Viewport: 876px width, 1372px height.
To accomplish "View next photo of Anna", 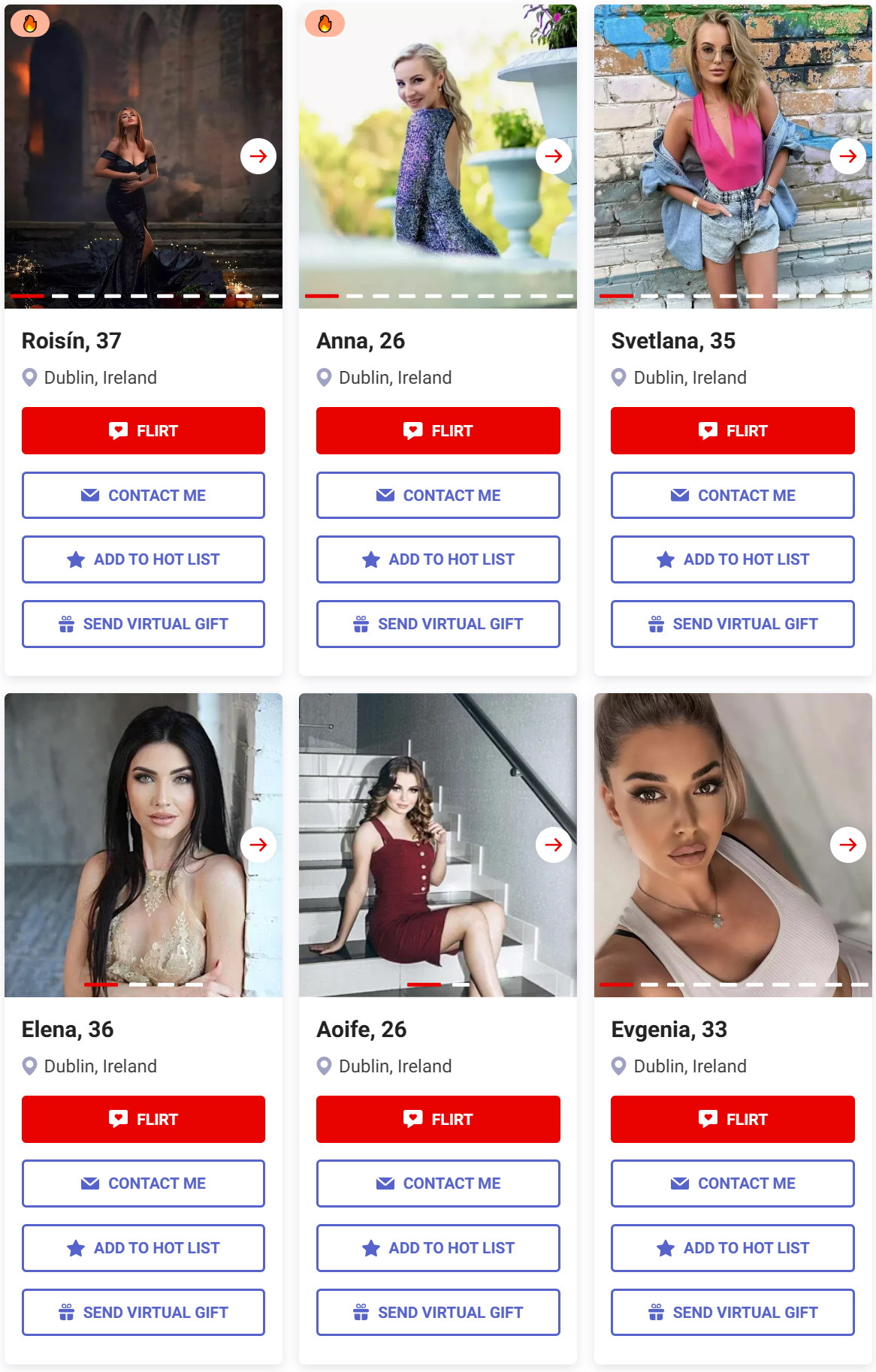I will pos(553,156).
